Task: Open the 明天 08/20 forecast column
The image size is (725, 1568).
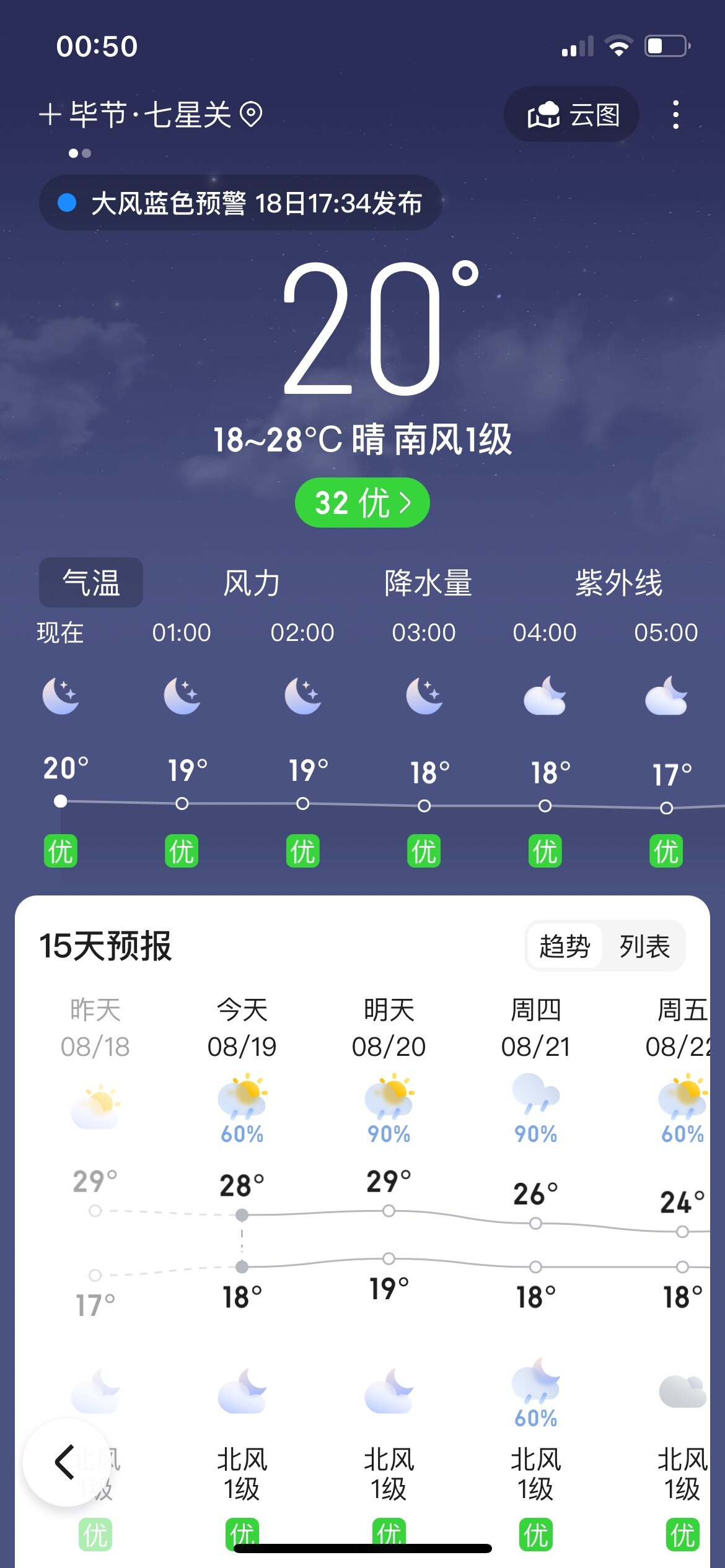Action: coord(389,1029)
